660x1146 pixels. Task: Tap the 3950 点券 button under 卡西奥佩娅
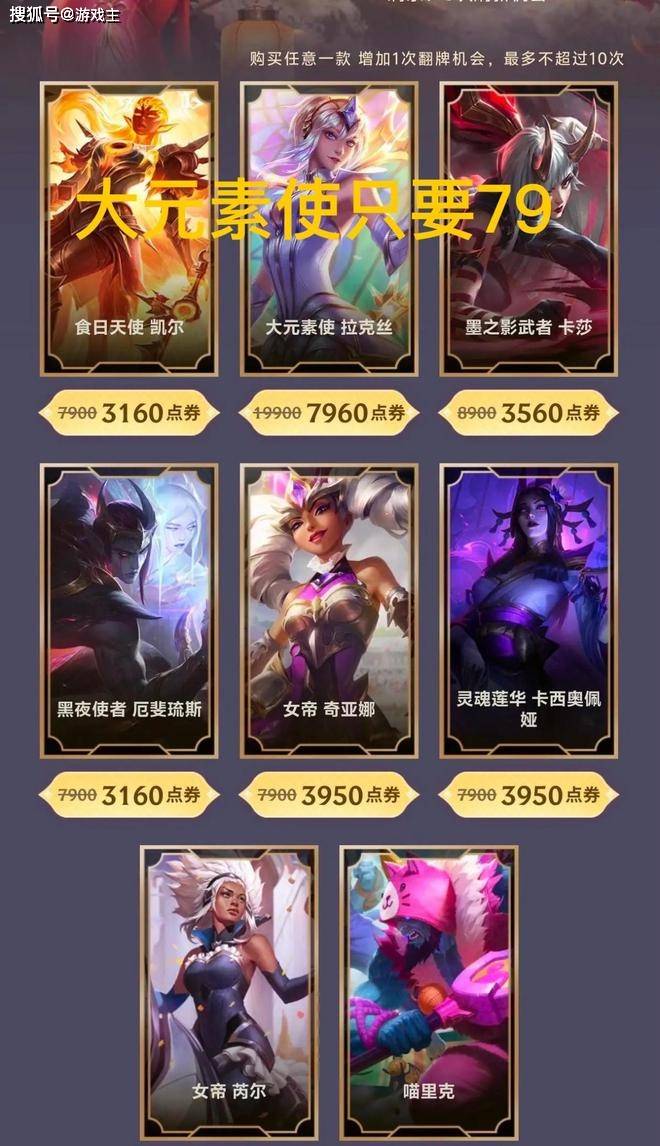(529, 795)
